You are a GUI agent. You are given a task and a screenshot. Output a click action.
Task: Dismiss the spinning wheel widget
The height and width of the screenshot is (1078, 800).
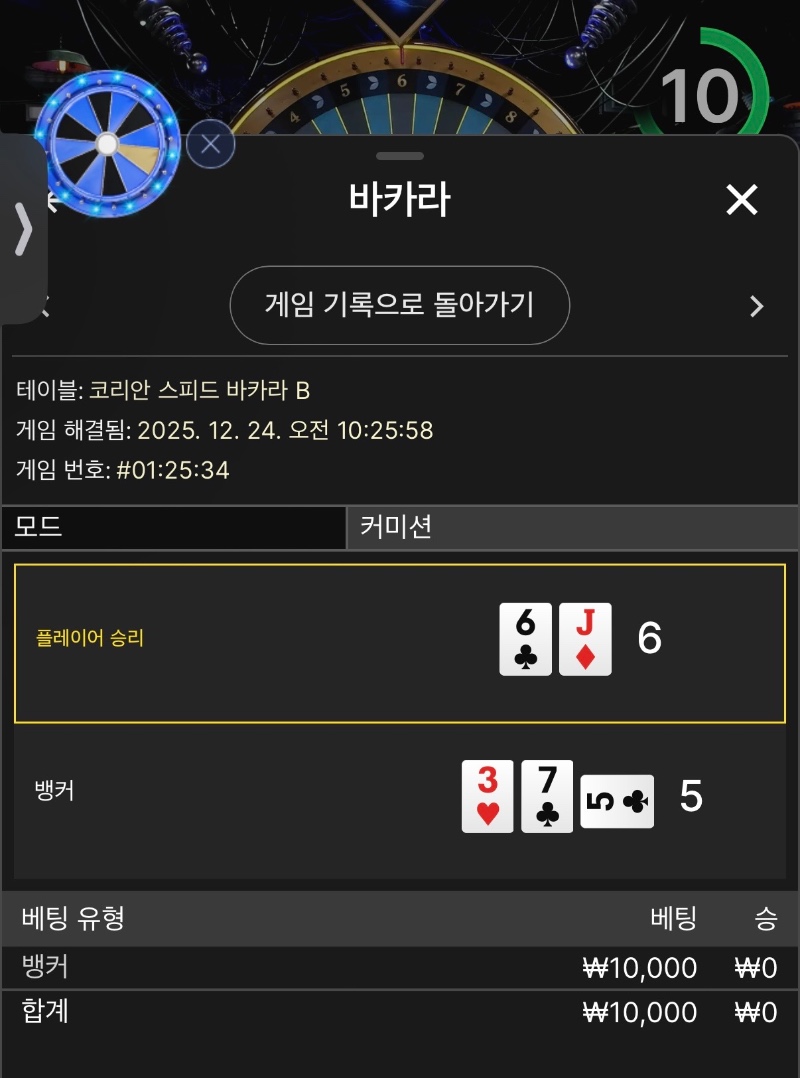[210, 144]
